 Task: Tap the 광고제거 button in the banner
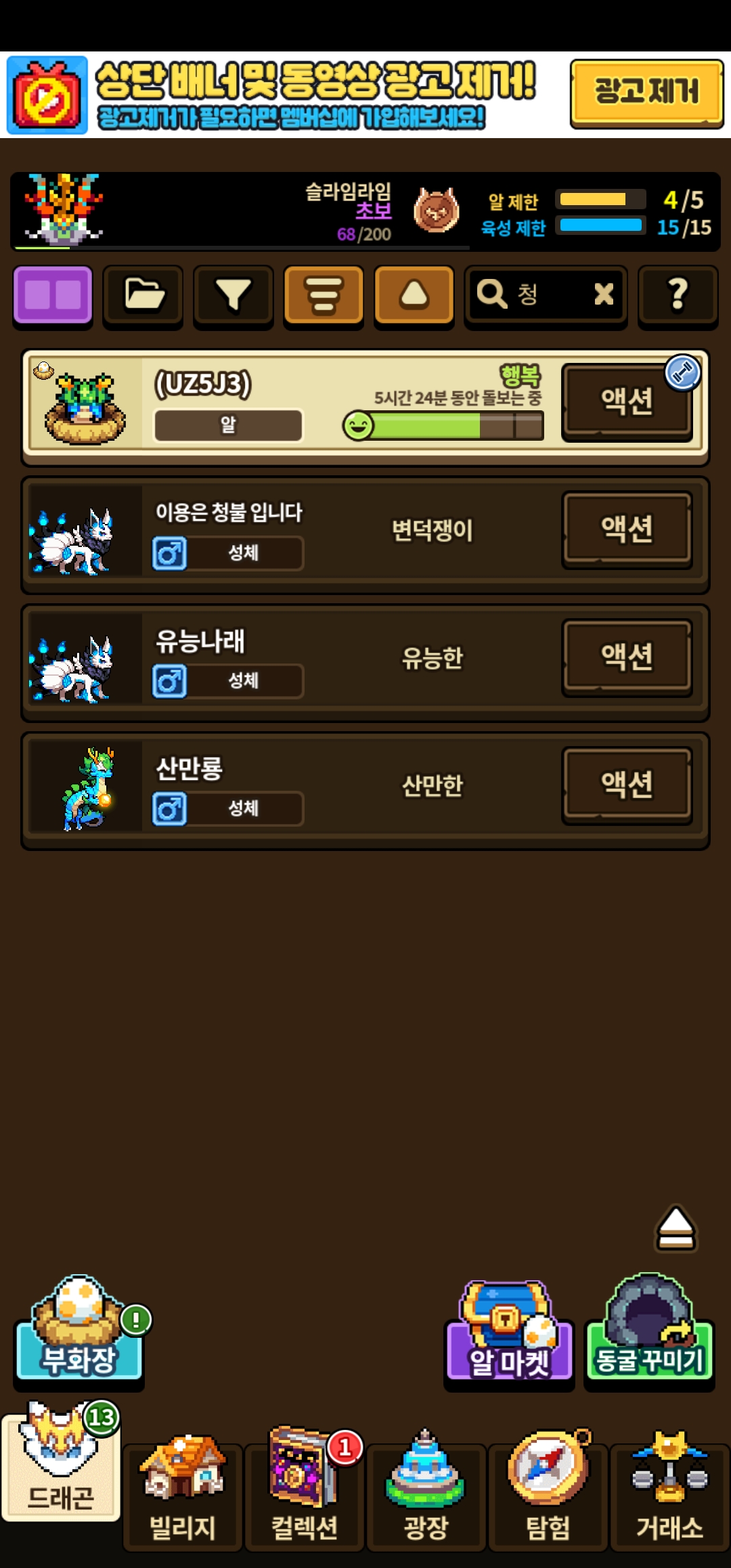(x=646, y=93)
